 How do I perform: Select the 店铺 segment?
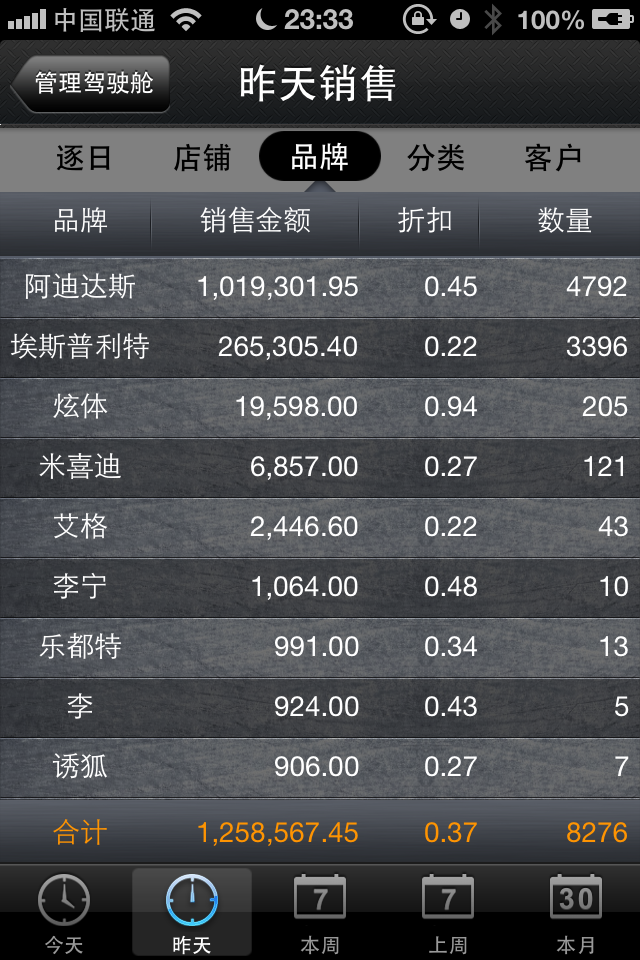pos(202,157)
